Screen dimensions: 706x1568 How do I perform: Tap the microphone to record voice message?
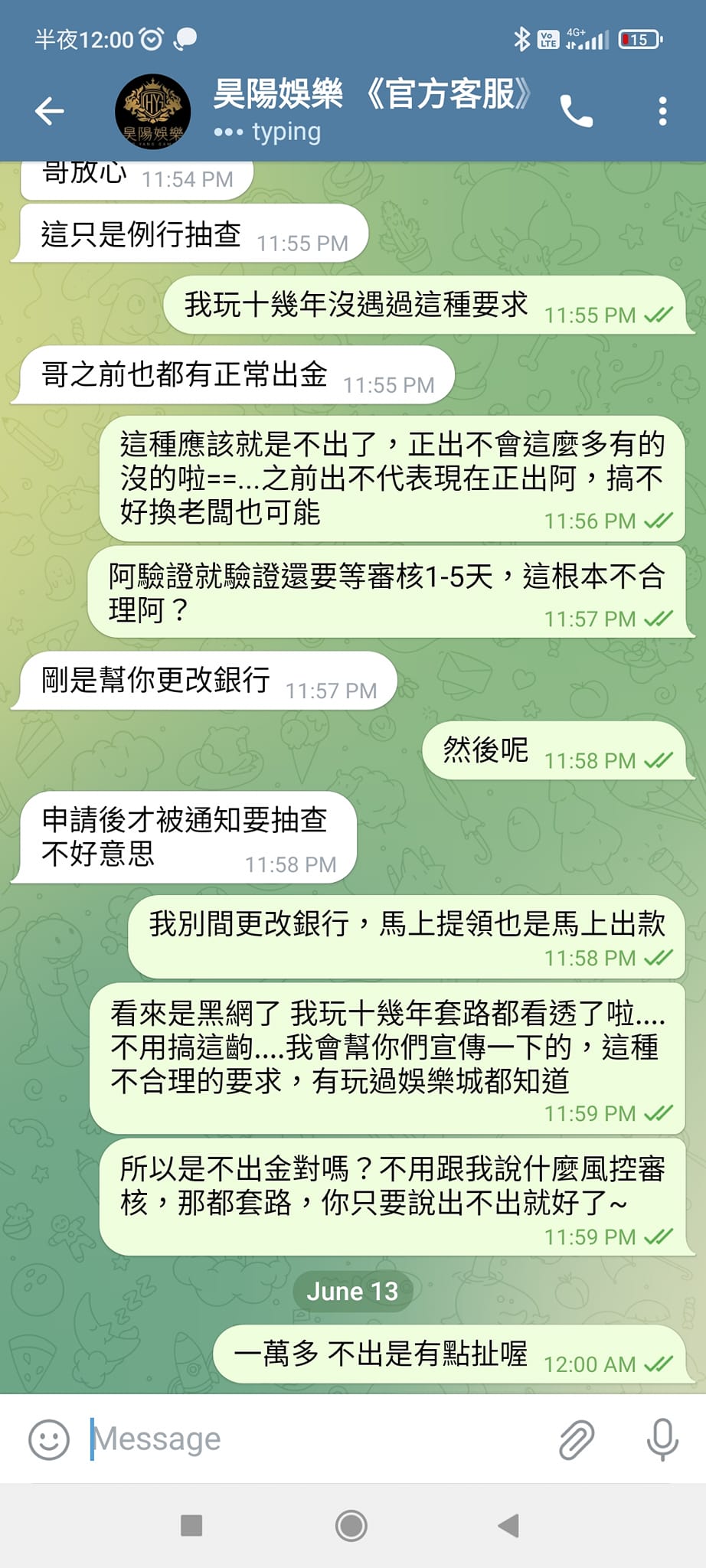click(x=662, y=1439)
